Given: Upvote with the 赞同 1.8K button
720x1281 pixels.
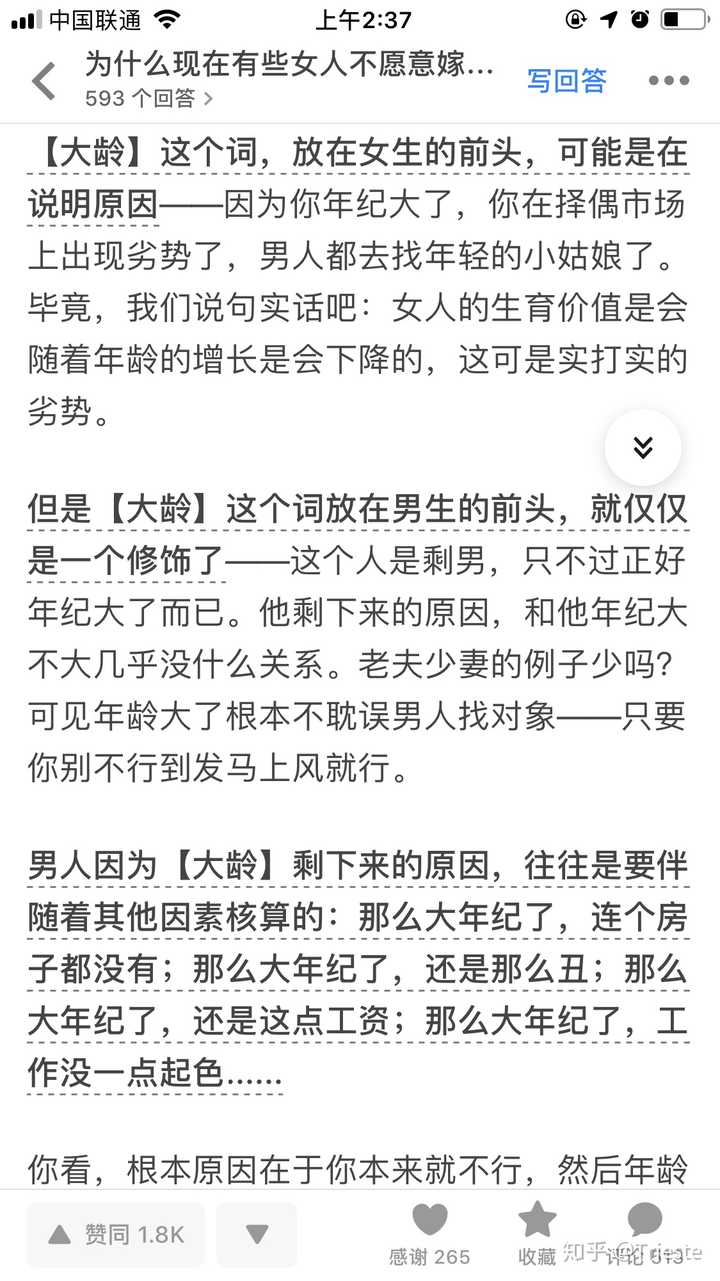Looking at the screenshot, I should point(116,1234).
